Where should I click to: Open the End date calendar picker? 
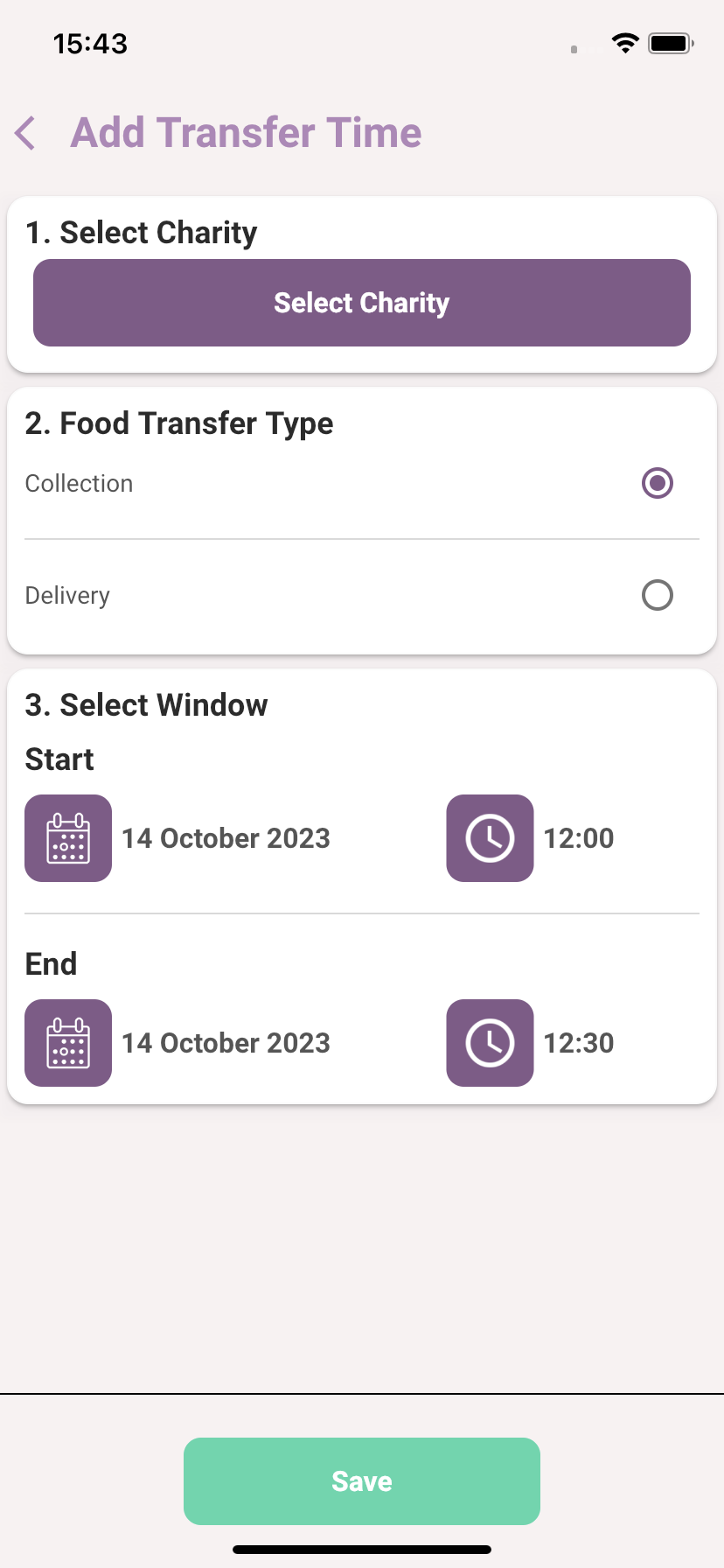point(68,1043)
